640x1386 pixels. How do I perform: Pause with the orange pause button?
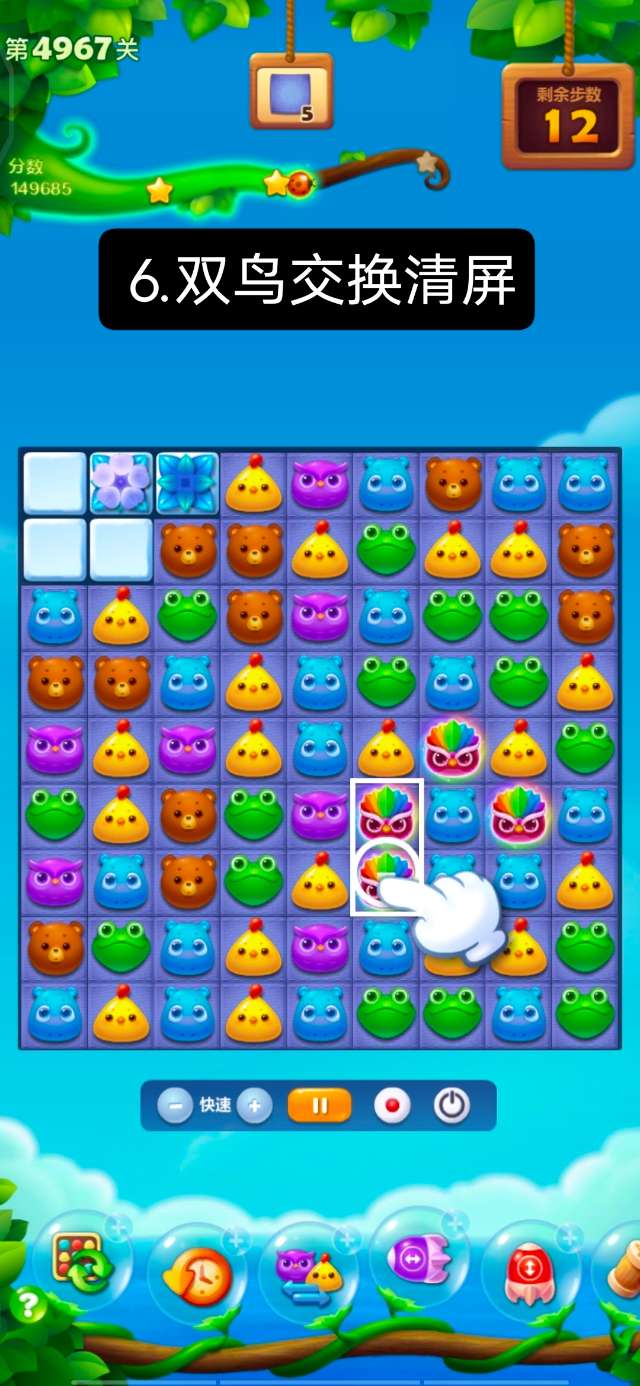pyautogui.click(x=320, y=1106)
